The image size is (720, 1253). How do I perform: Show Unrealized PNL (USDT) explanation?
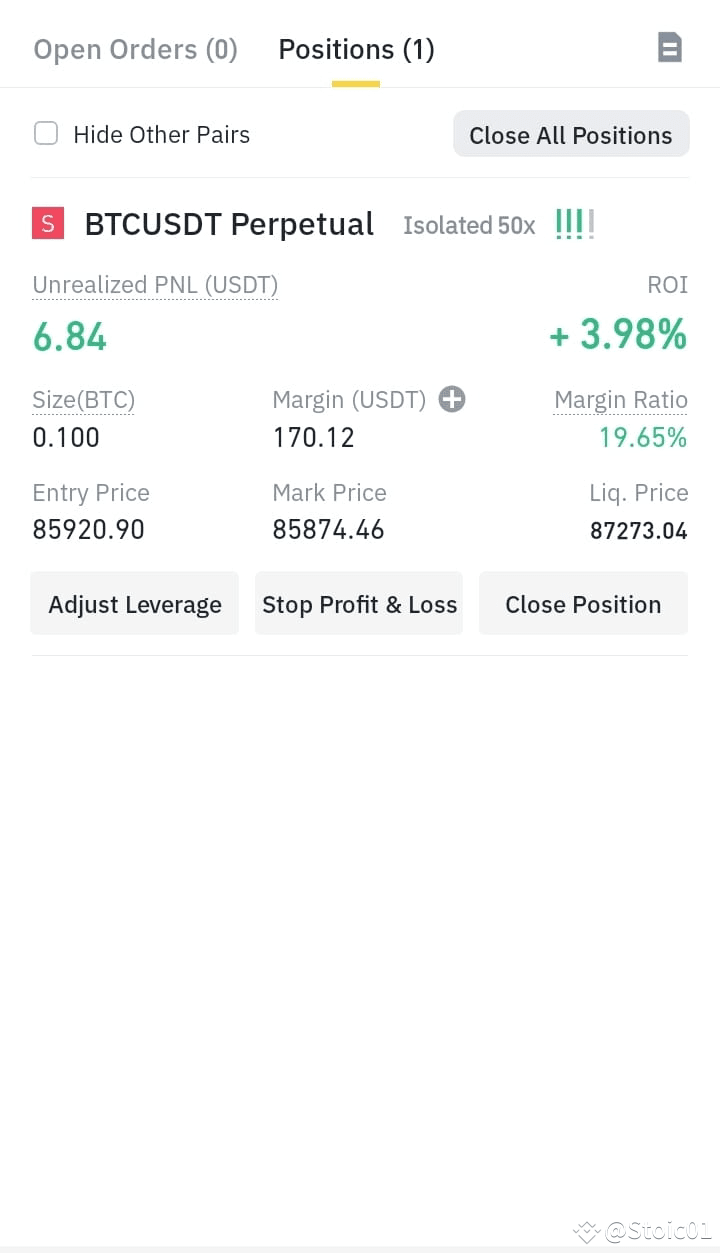pyautogui.click(x=155, y=285)
